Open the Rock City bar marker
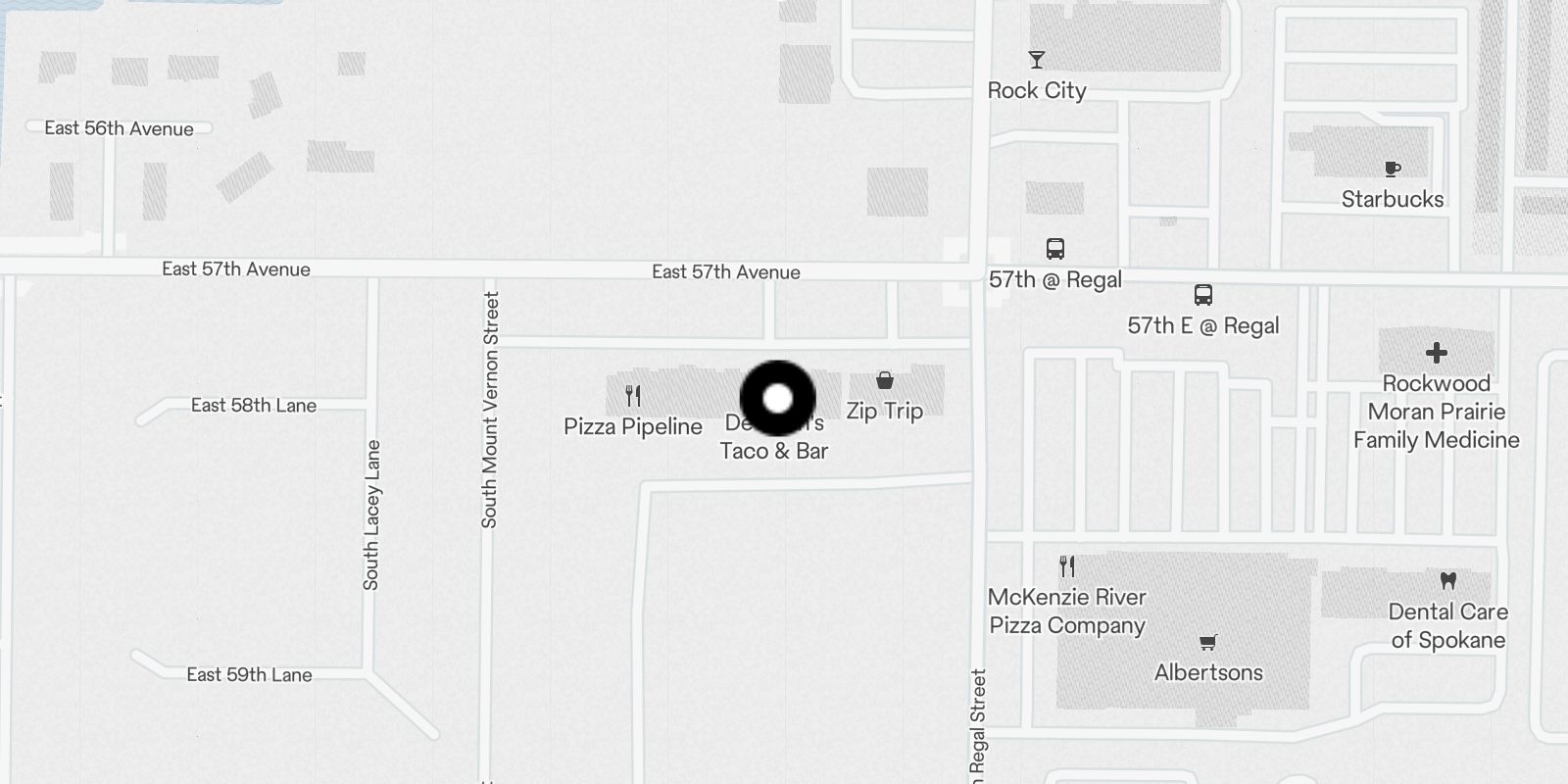 pyautogui.click(x=1036, y=61)
